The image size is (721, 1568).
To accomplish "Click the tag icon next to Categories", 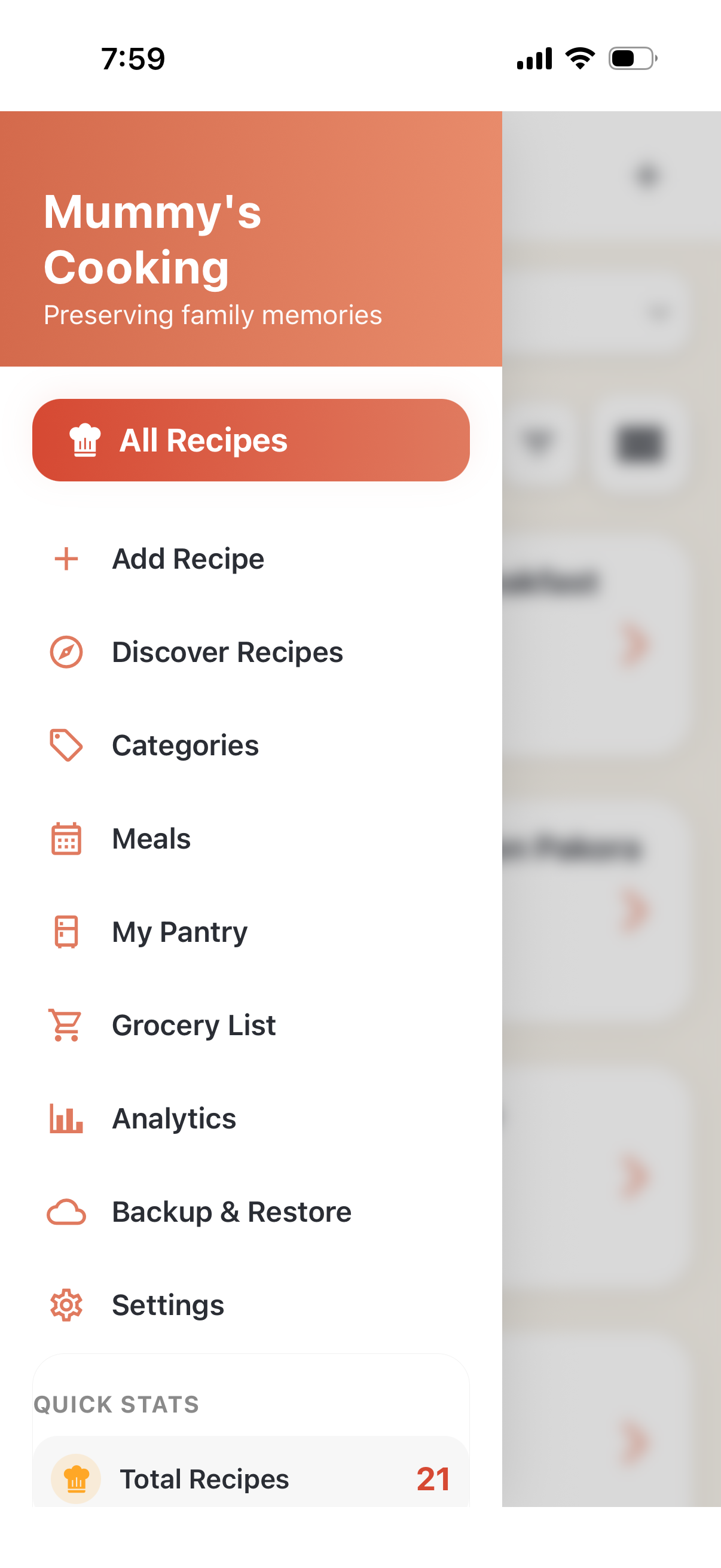I will 65,745.
